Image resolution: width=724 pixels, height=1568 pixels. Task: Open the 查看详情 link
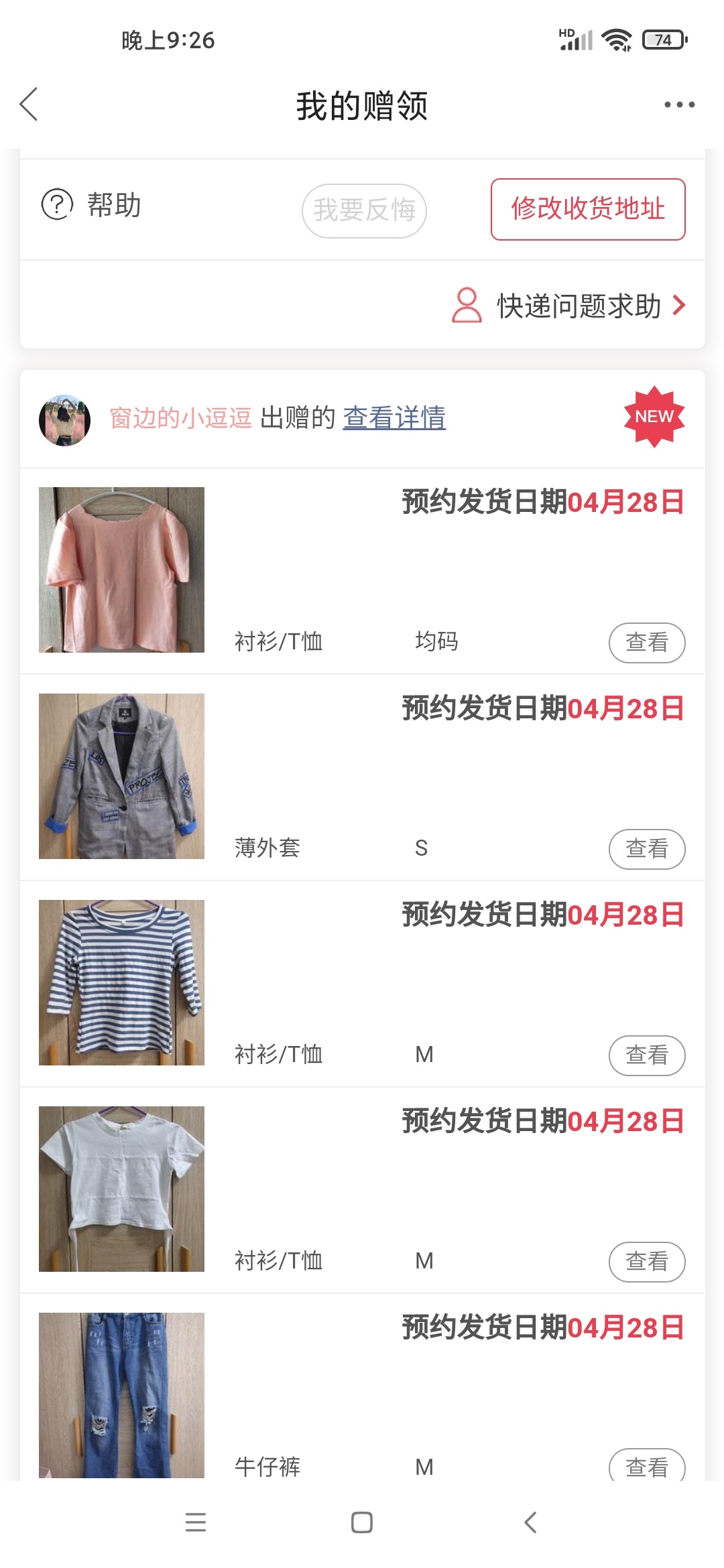coord(394,417)
